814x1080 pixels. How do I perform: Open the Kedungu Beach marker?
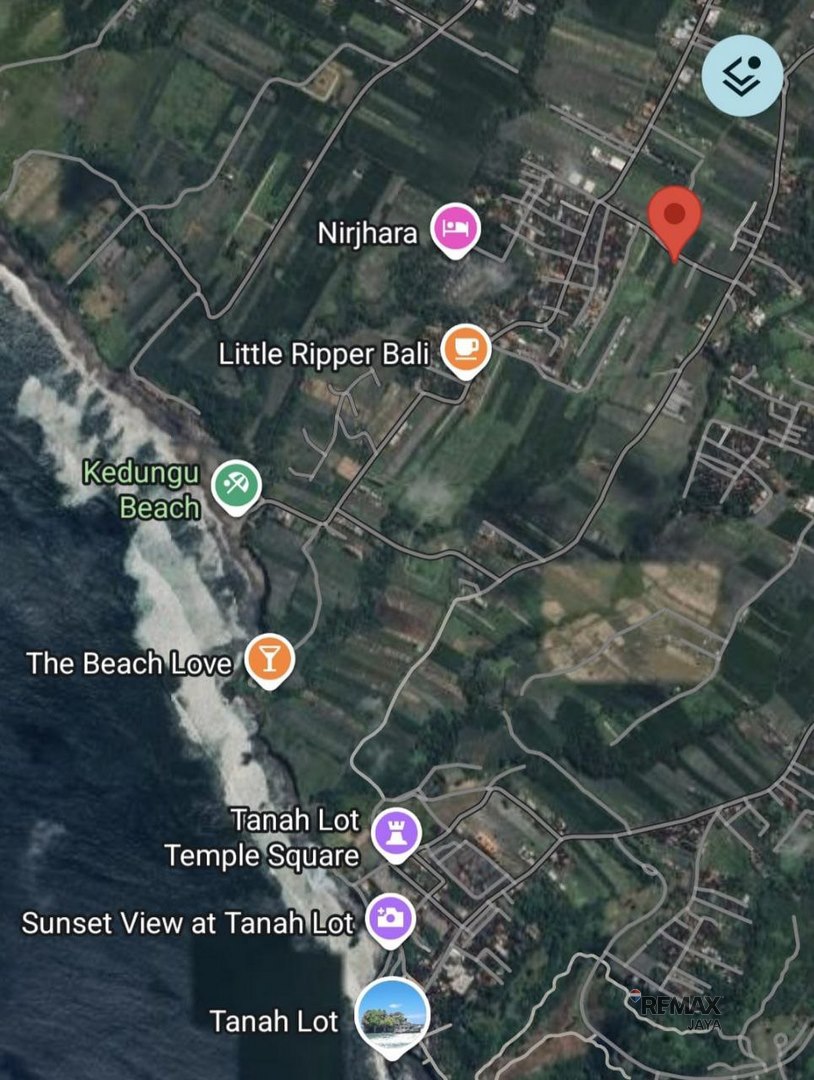point(237,487)
